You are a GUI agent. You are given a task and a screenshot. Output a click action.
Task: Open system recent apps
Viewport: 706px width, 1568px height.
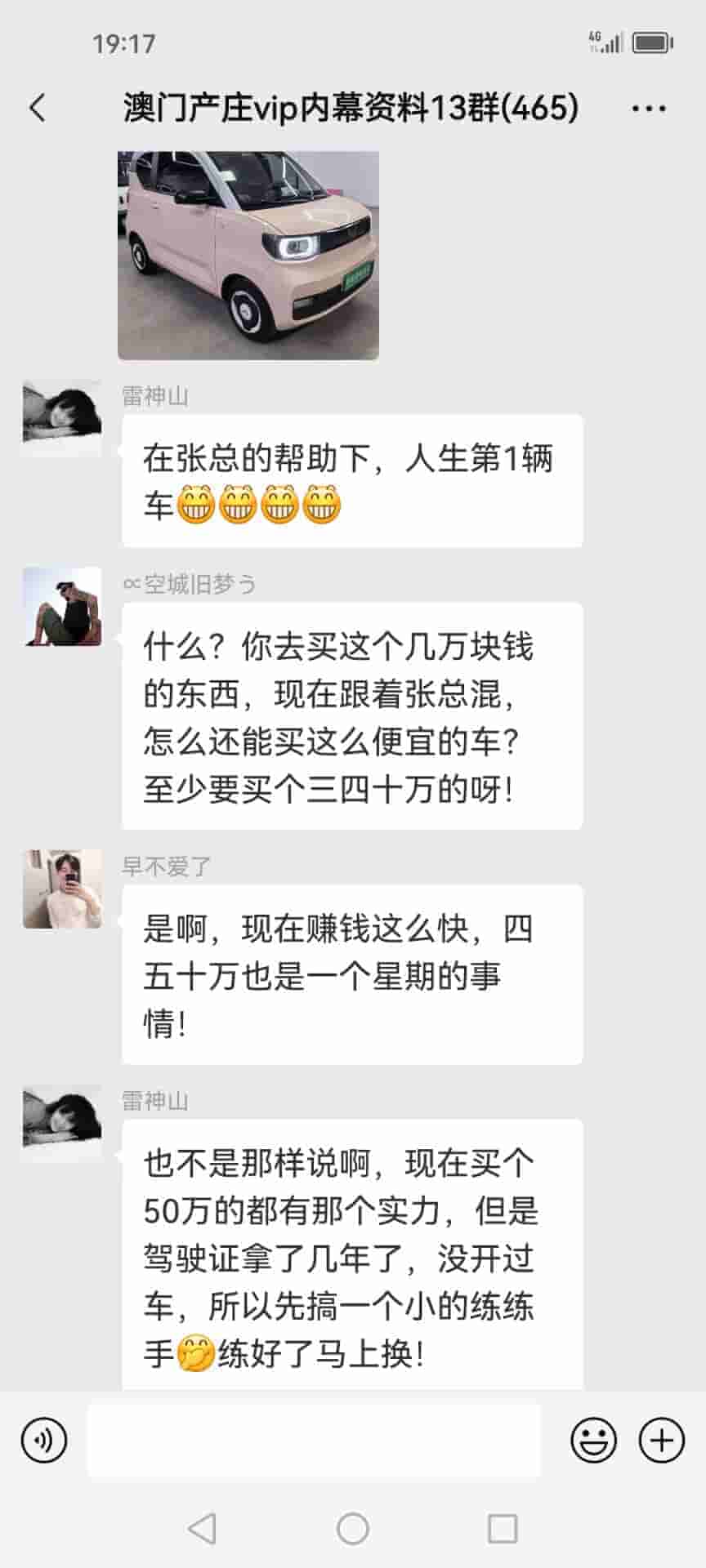[502, 1528]
